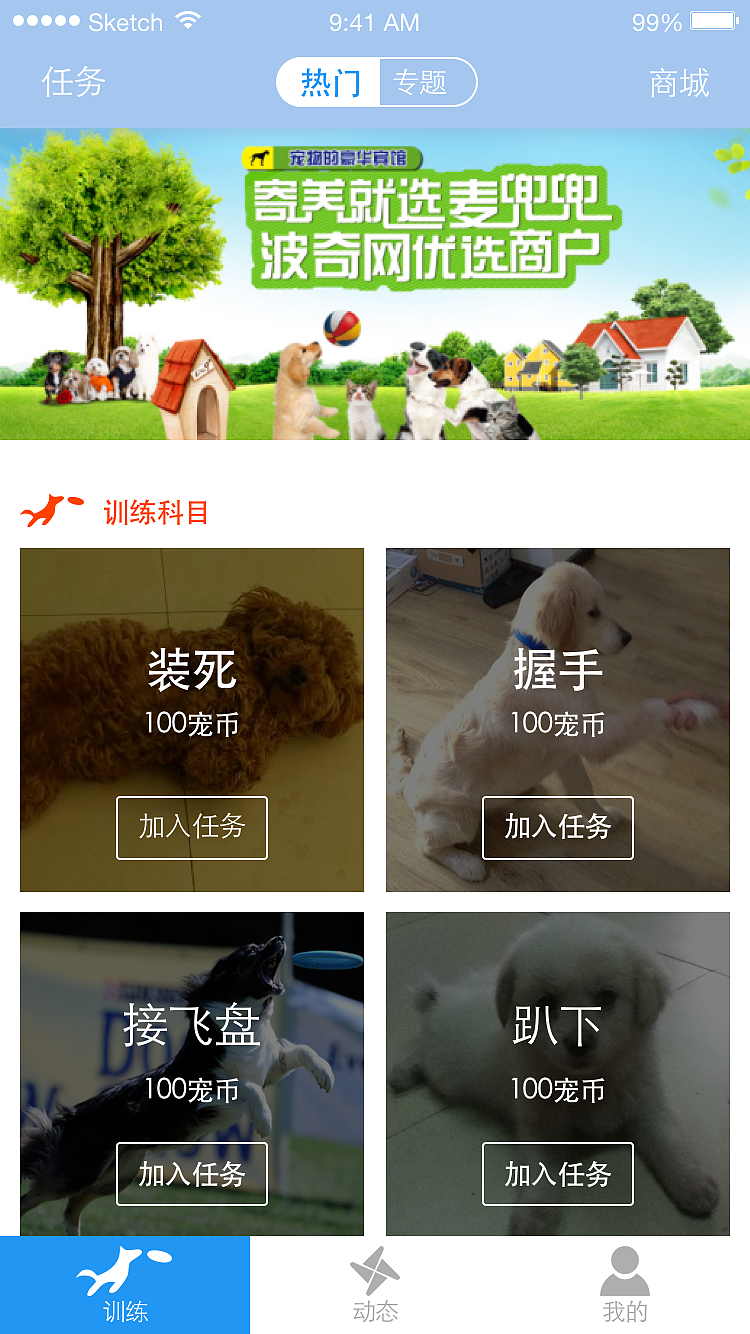Screen dimensions: 750x1334
Task: Tap 加入任务 on the 趴下 card
Action: [557, 1175]
